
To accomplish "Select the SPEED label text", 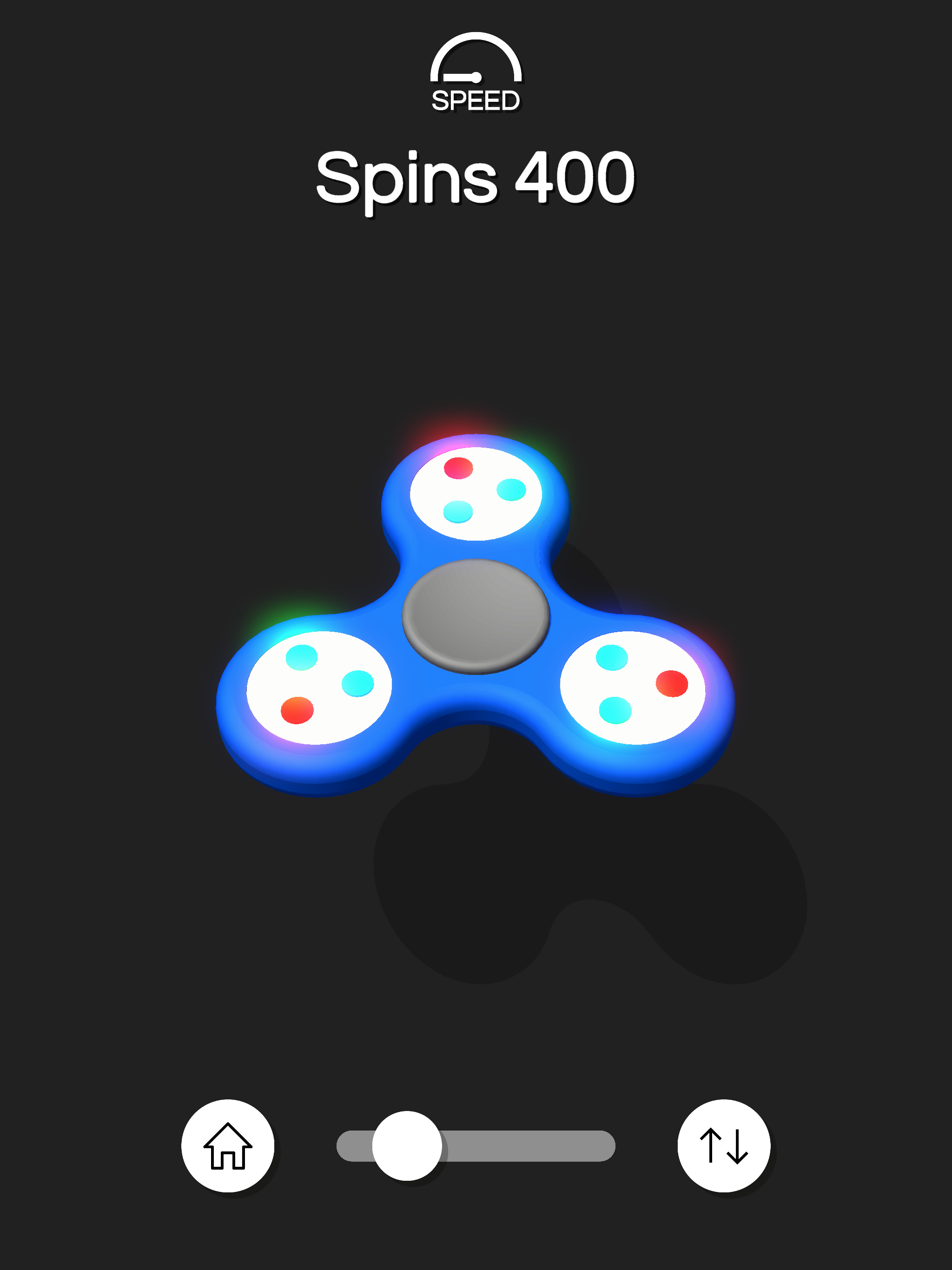I will (x=476, y=101).
